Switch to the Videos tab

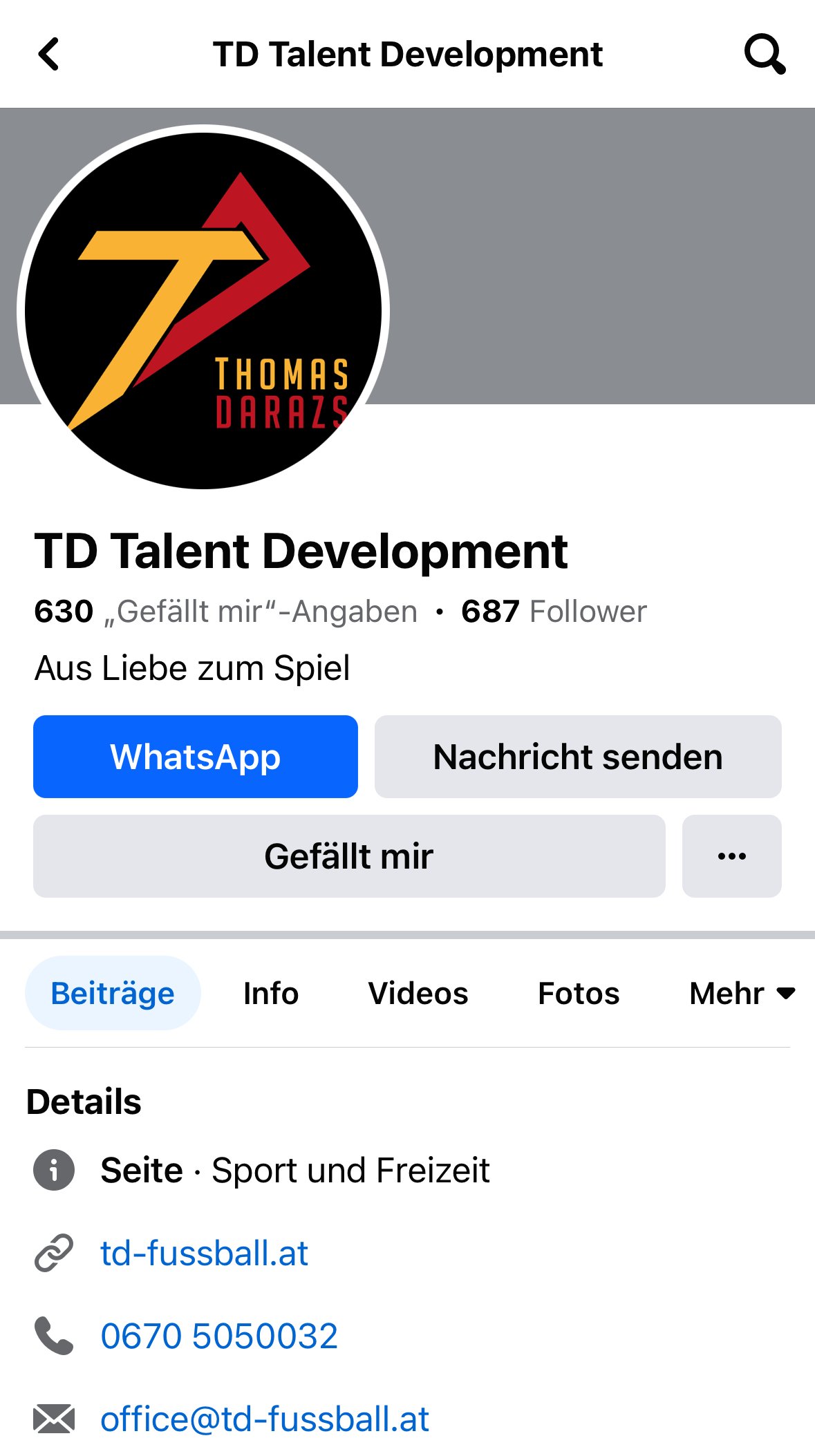click(418, 993)
